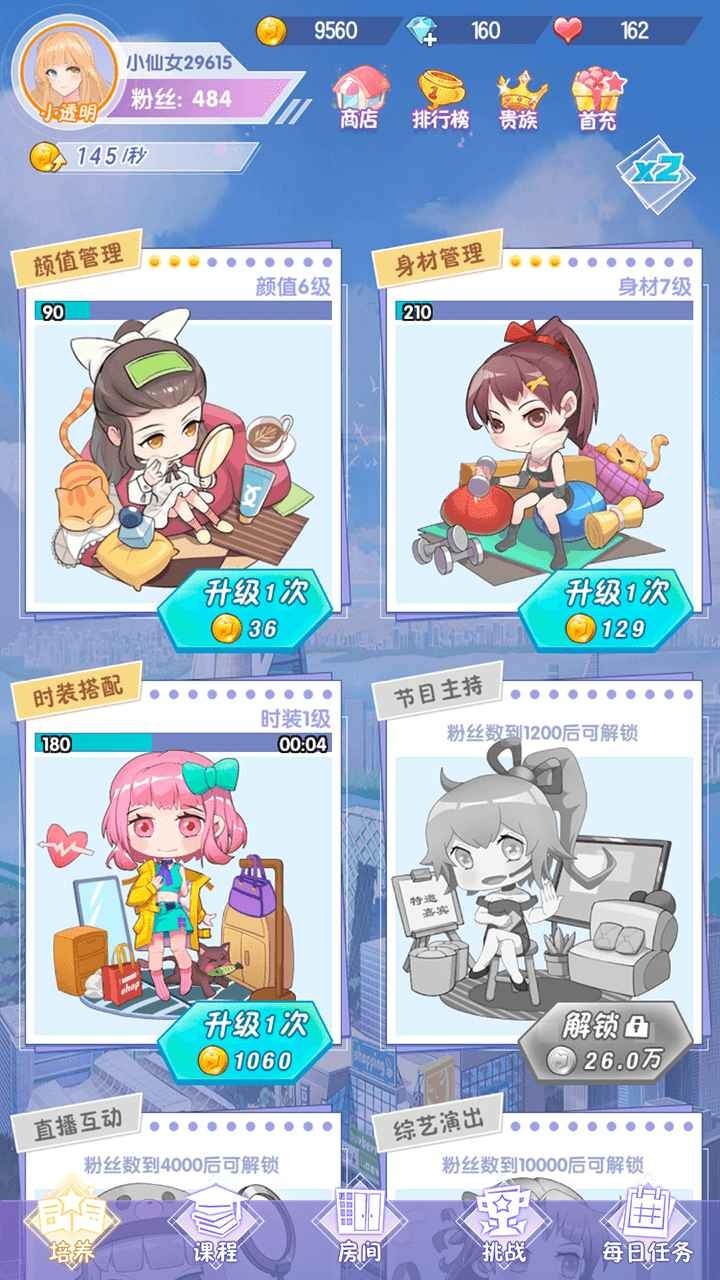Click the 粉丝: 484 fan counter bar

(196, 98)
